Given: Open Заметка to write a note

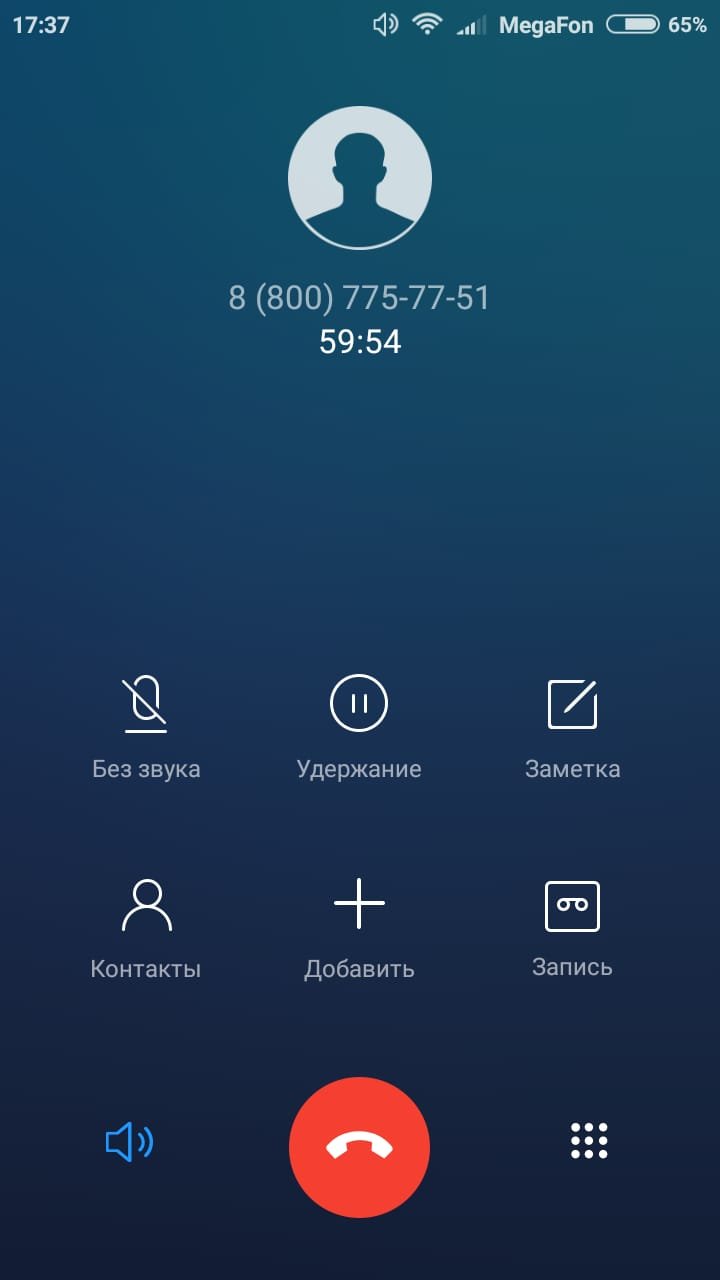Looking at the screenshot, I should click(x=572, y=727).
